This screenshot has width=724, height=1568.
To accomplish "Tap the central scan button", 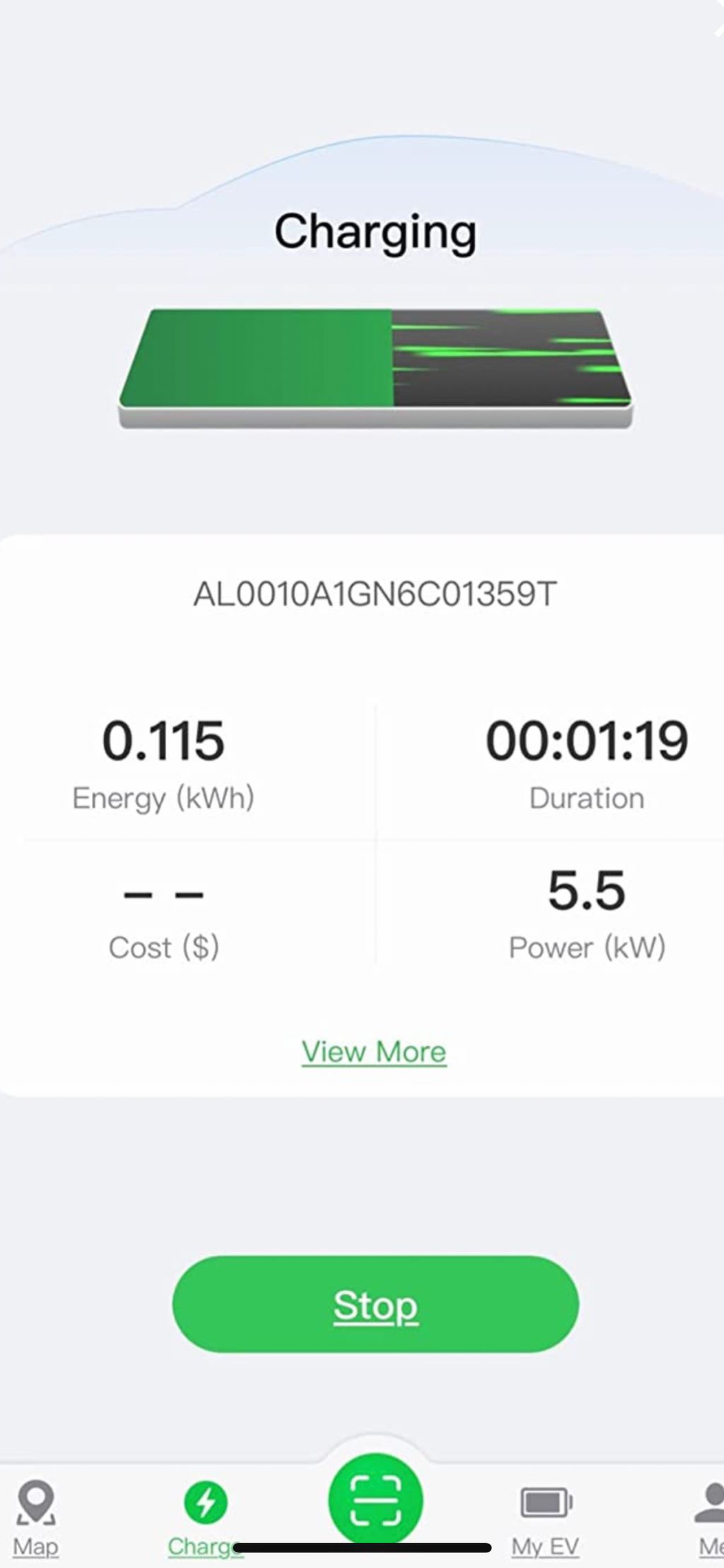I will coord(375,1499).
